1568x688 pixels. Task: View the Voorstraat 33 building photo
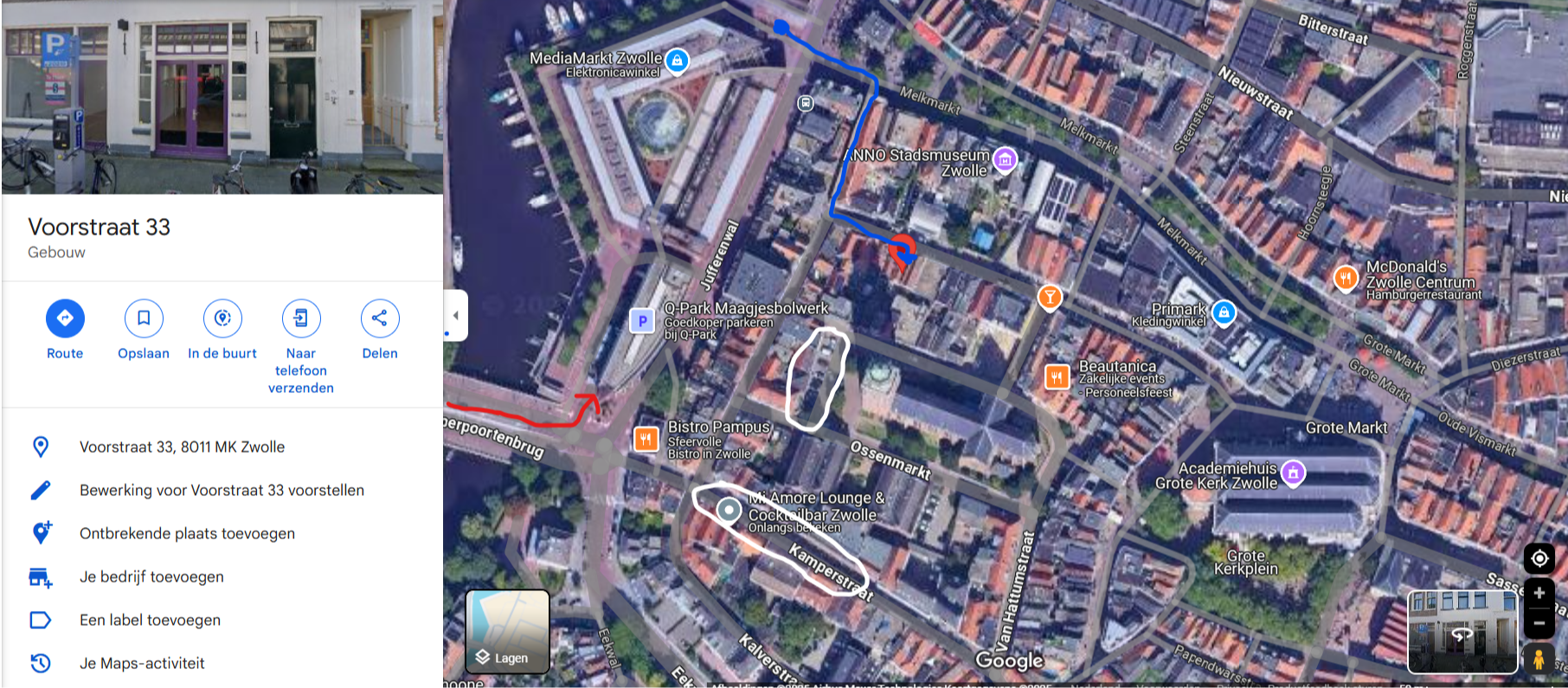222,97
